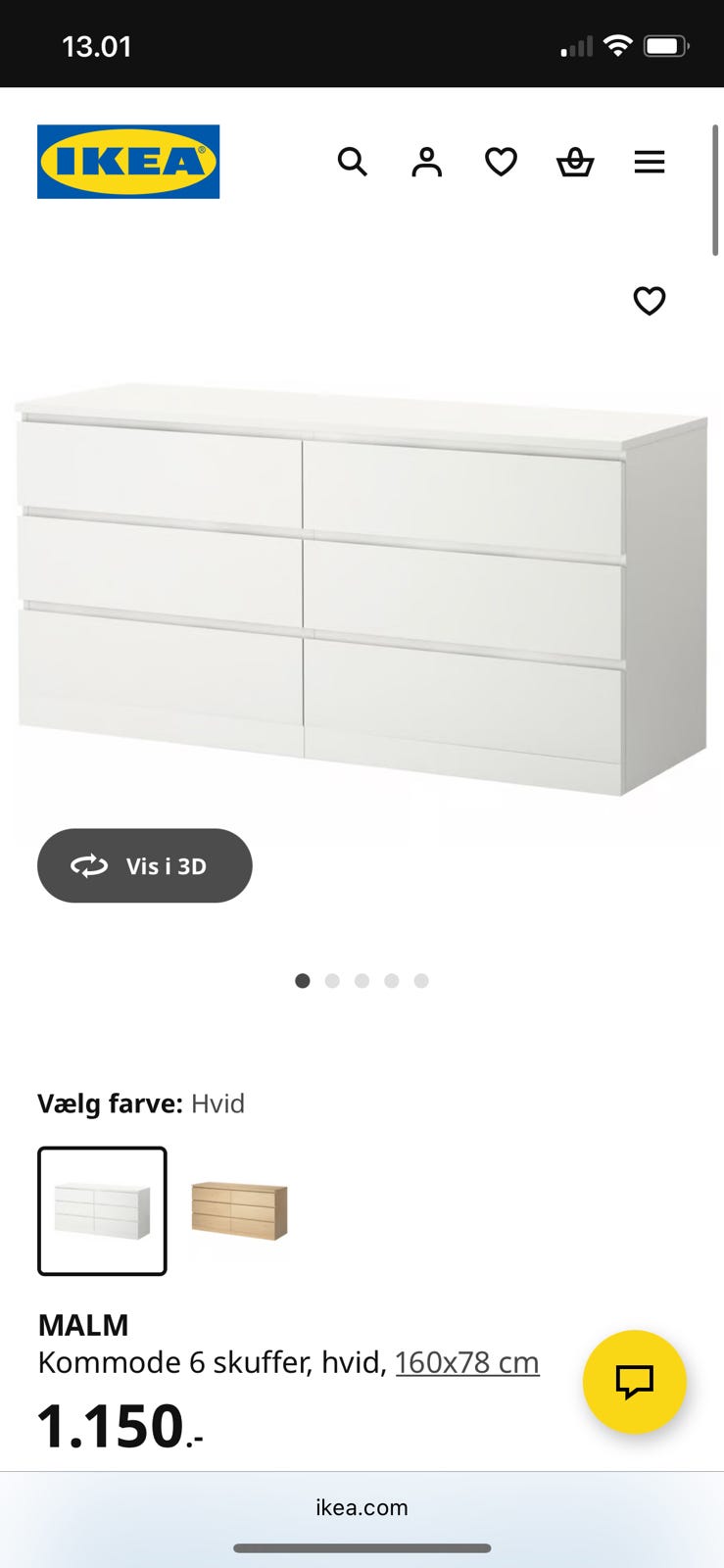
Task: View your wishlist favorites
Action: pyautogui.click(x=501, y=162)
